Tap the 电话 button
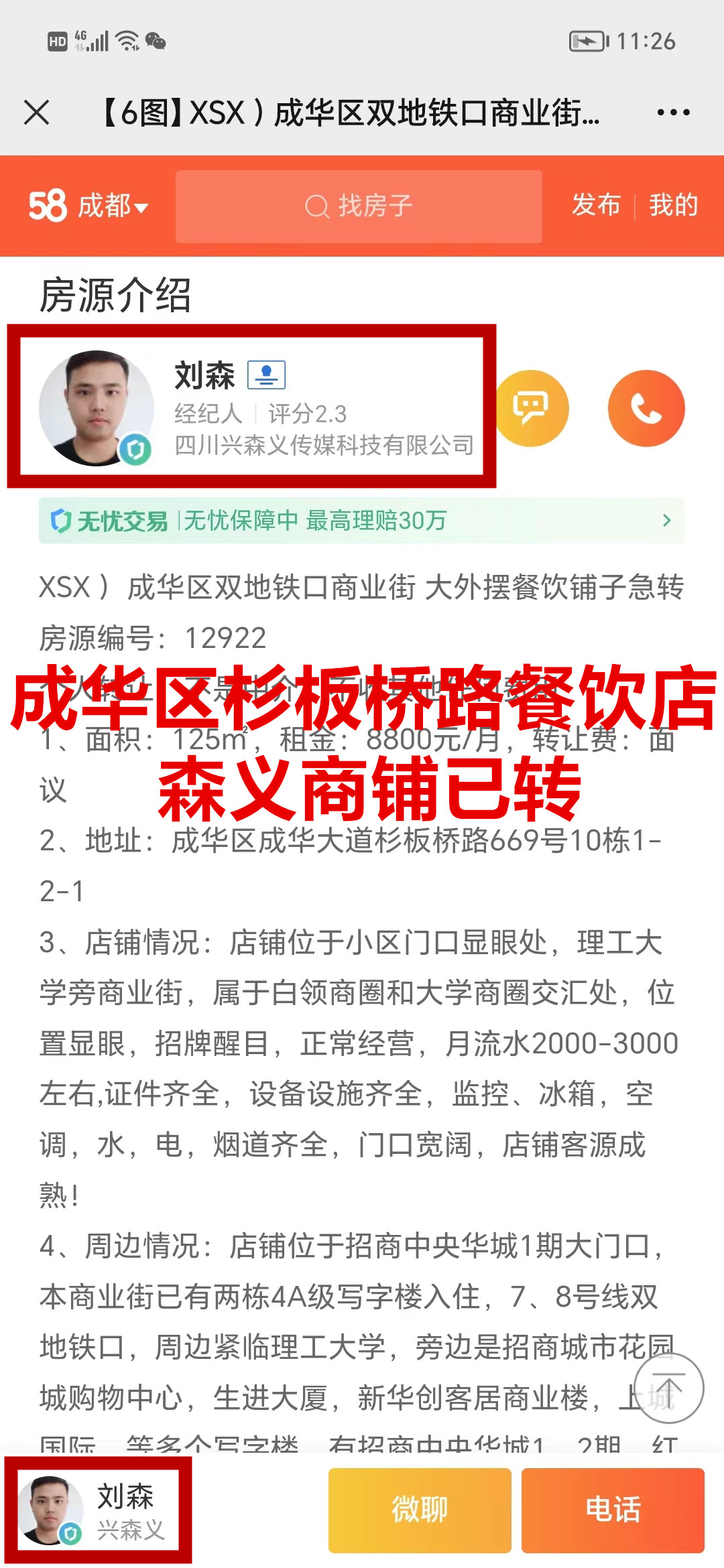The width and height of the screenshot is (724, 1568). [x=613, y=1510]
